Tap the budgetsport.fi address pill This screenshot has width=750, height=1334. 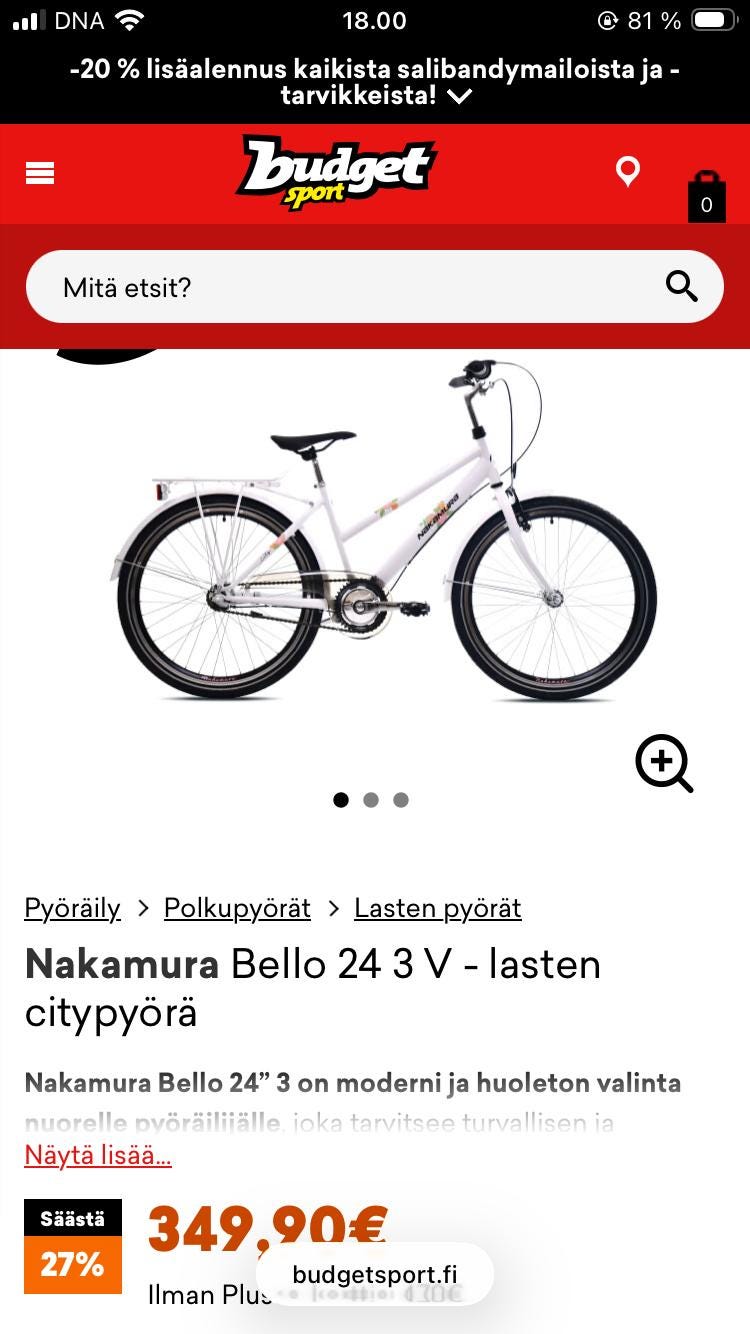(x=375, y=1275)
